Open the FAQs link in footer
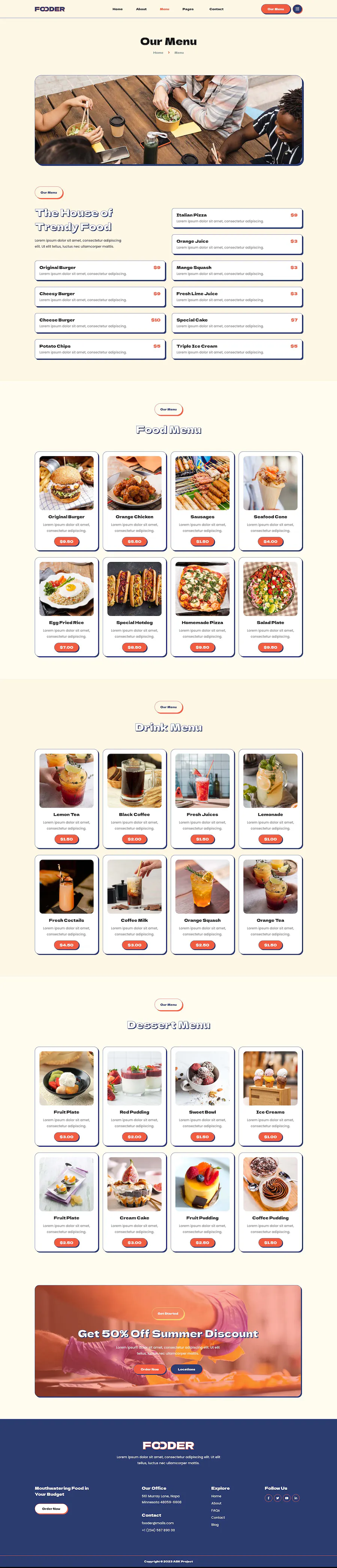The image size is (337, 1568). (215, 1510)
